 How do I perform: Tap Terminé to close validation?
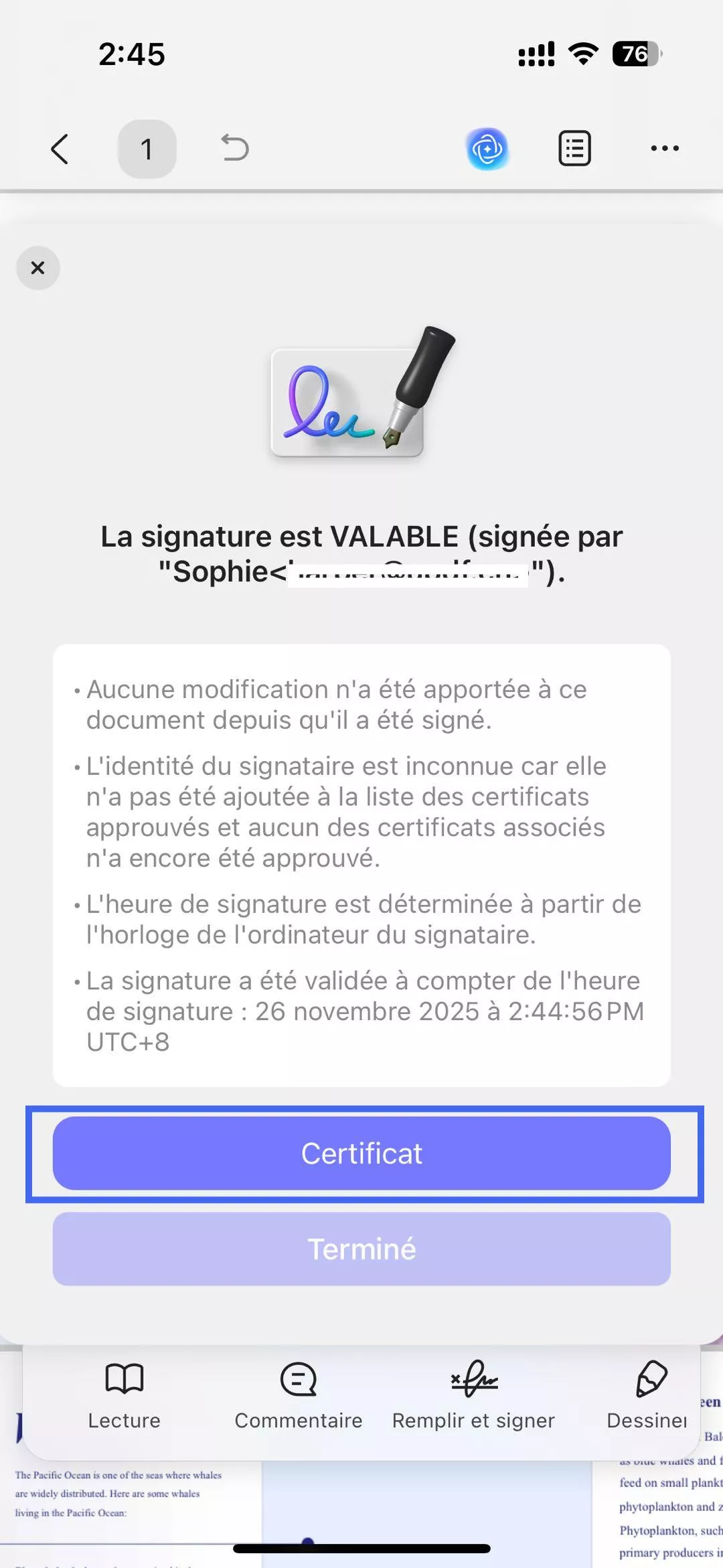[361, 1249]
